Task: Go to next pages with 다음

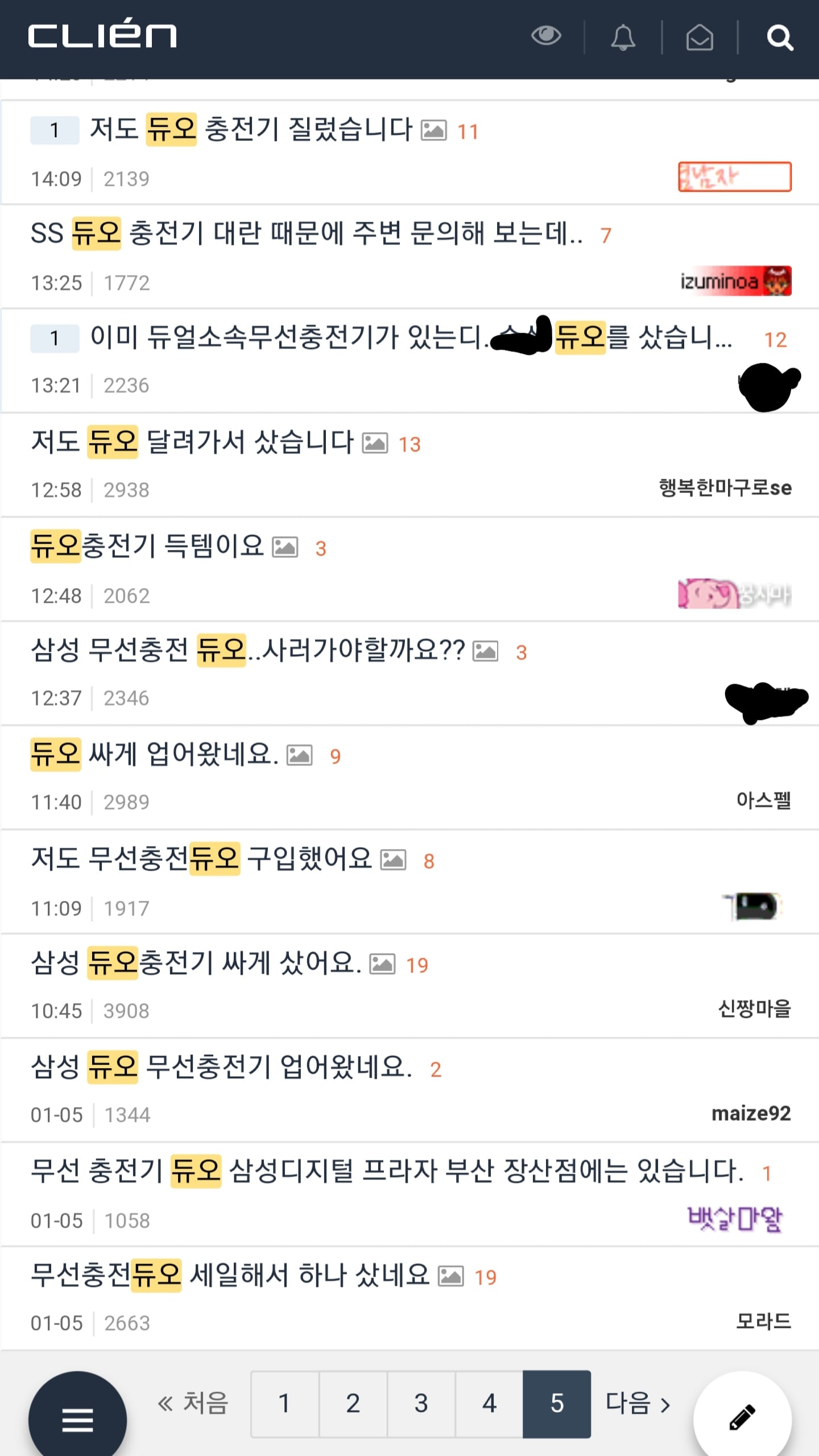Action: coord(638,1403)
